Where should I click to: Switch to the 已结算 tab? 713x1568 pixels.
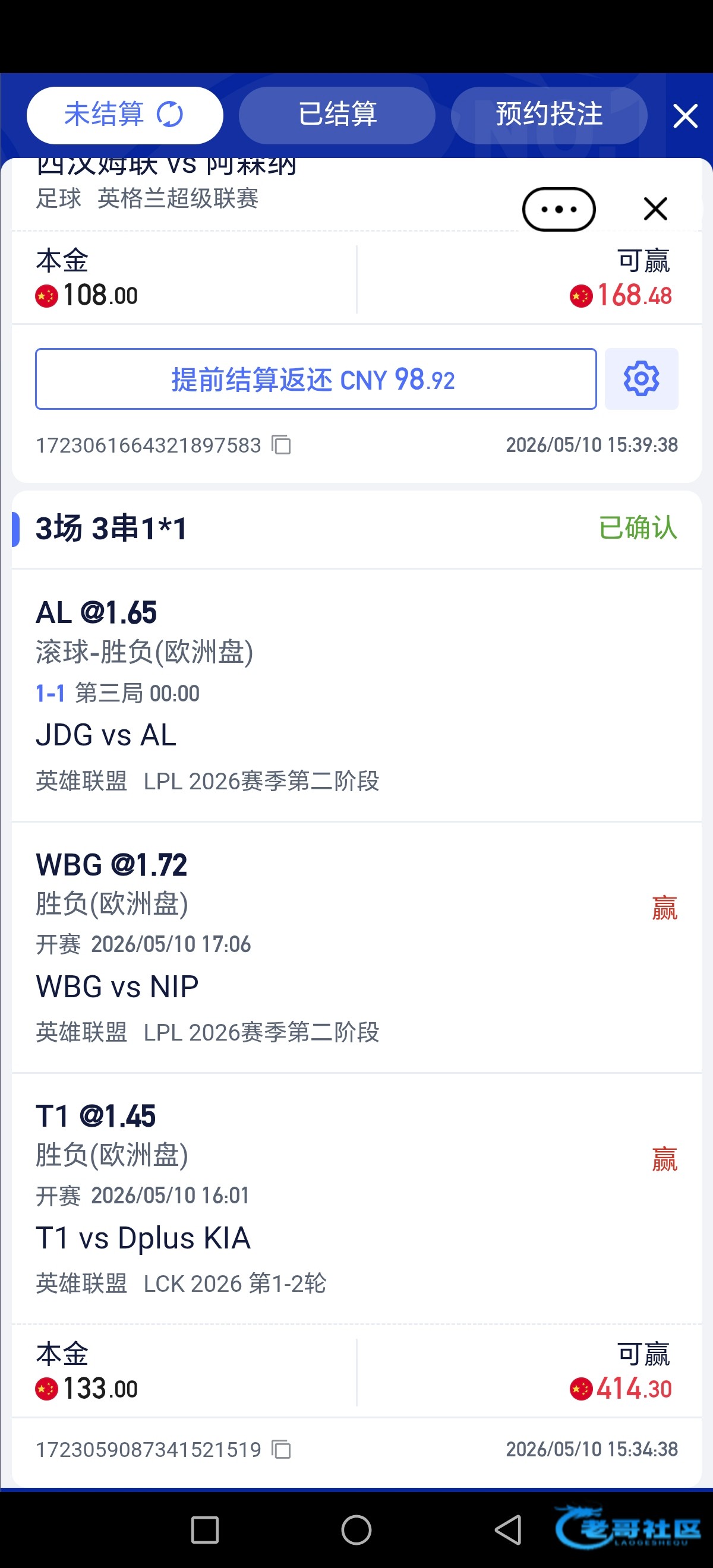point(337,115)
